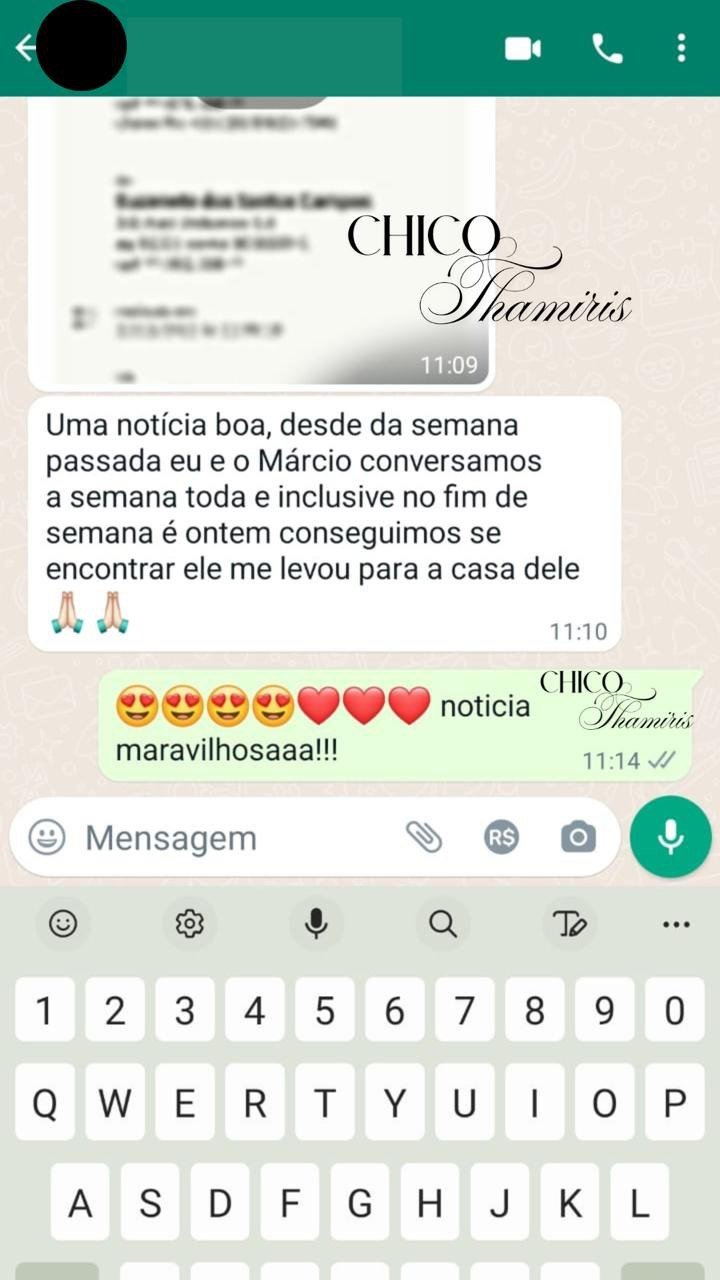Activate keyboard voice typing microphone
Image resolution: width=720 pixels, height=1280 pixels.
[x=316, y=924]
